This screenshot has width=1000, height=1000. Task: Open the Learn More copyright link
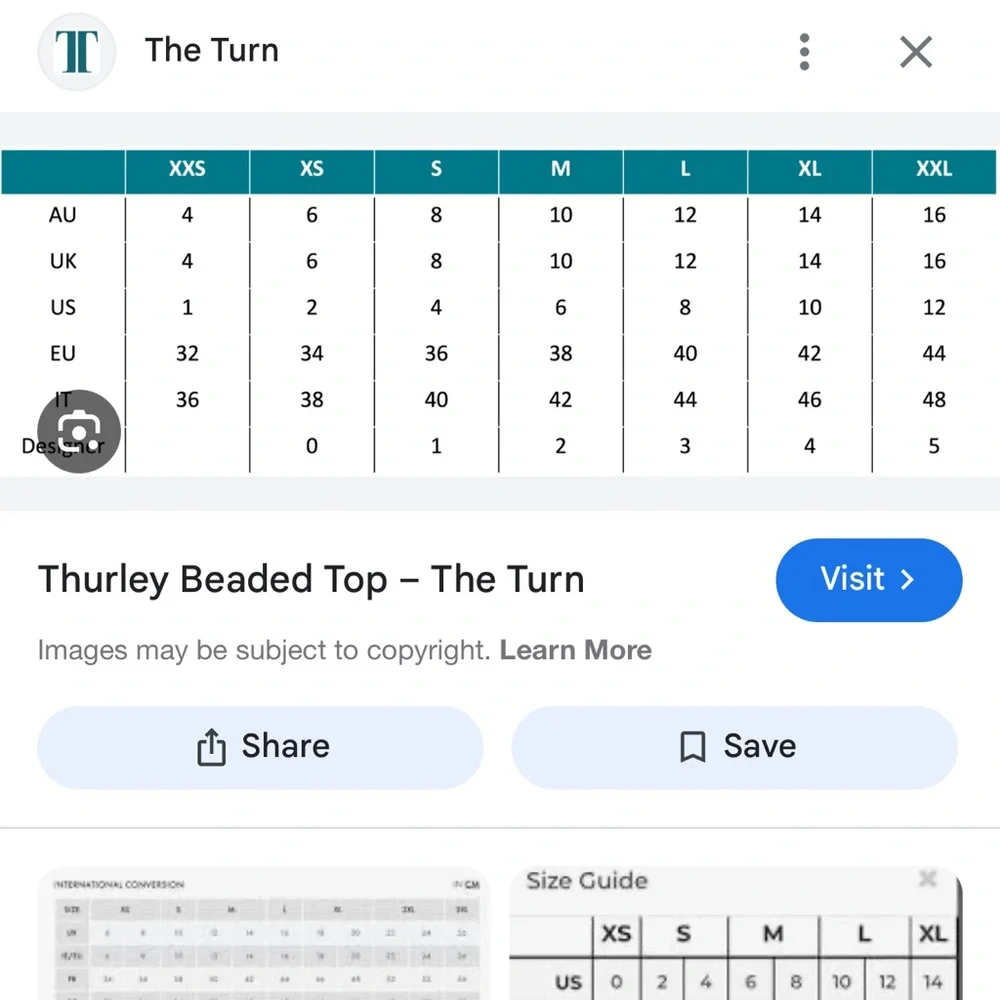click(575, 650)
